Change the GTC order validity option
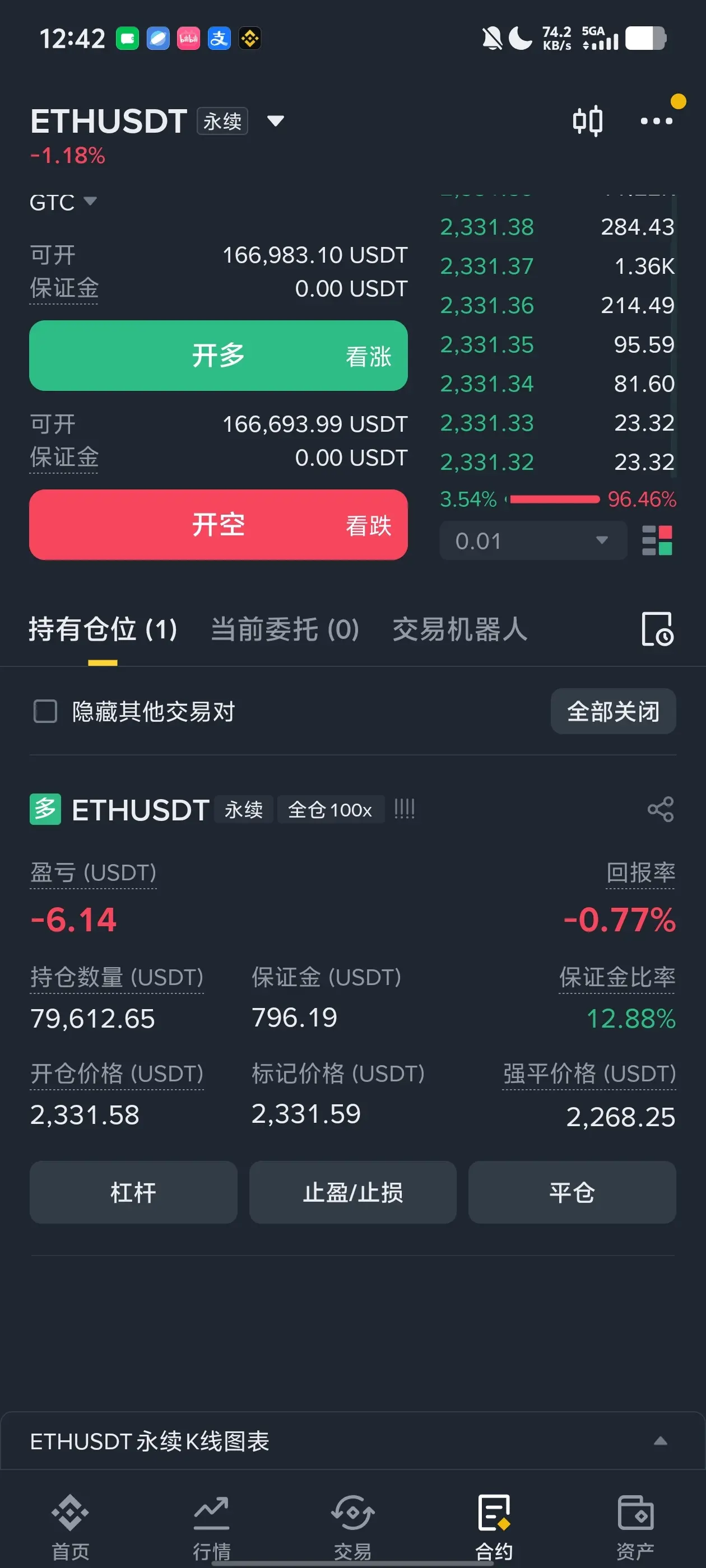706x1568 pixels. click(63, 202)
